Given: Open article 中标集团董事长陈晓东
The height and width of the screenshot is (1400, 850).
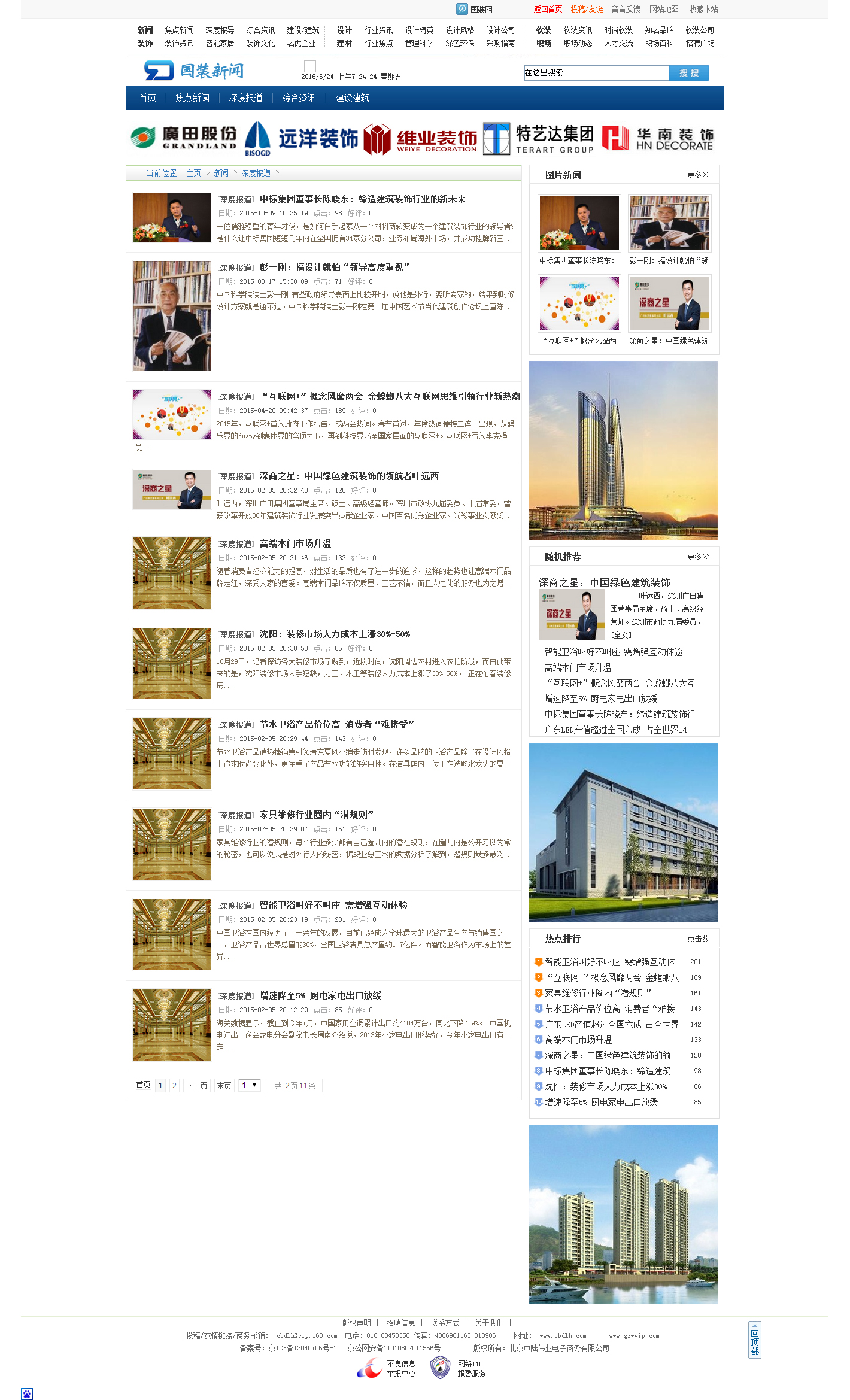Looking at the screenshot, I should pos(362,199).
